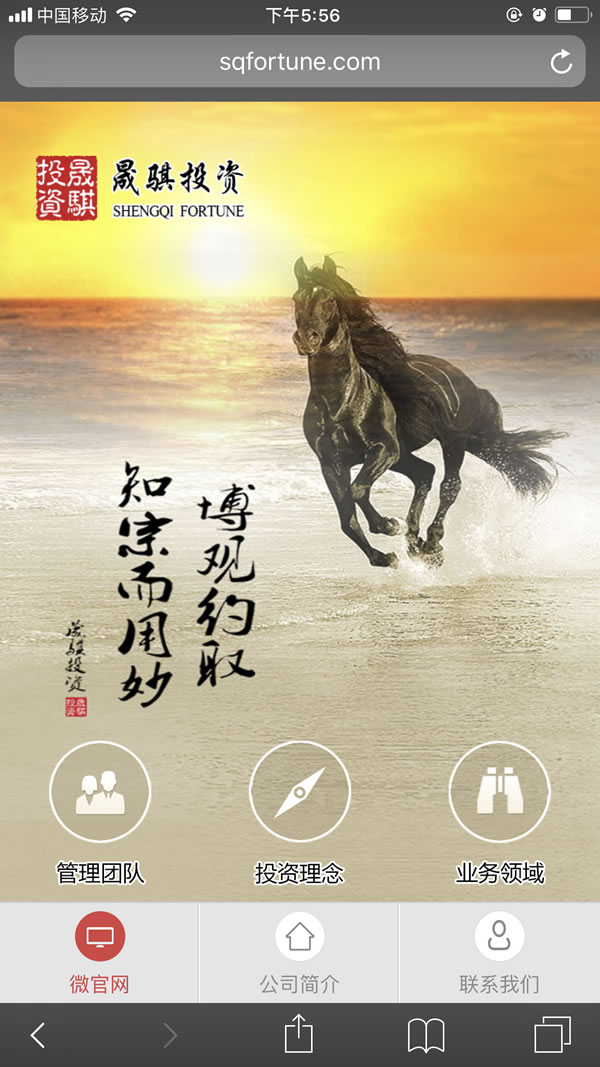Viewport: 600px width, 1067px height.
Task: Tap the sqfortune.com address bar
Action: point(299,62)
